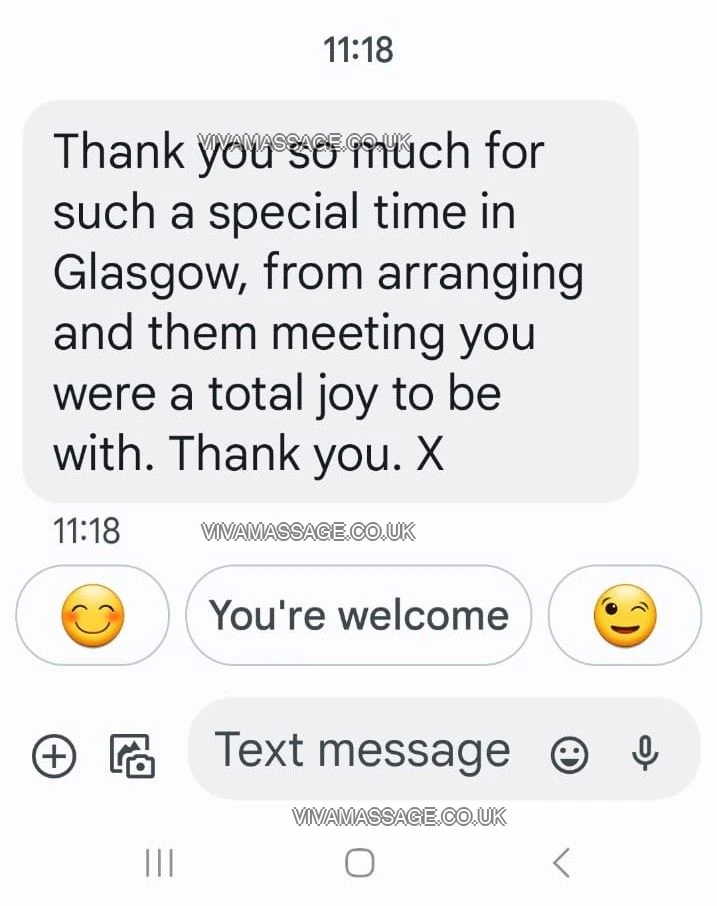The width and height of the screenshot is (717, 906).
Task: Open the plus attachment menu
Action: point(54,756)
